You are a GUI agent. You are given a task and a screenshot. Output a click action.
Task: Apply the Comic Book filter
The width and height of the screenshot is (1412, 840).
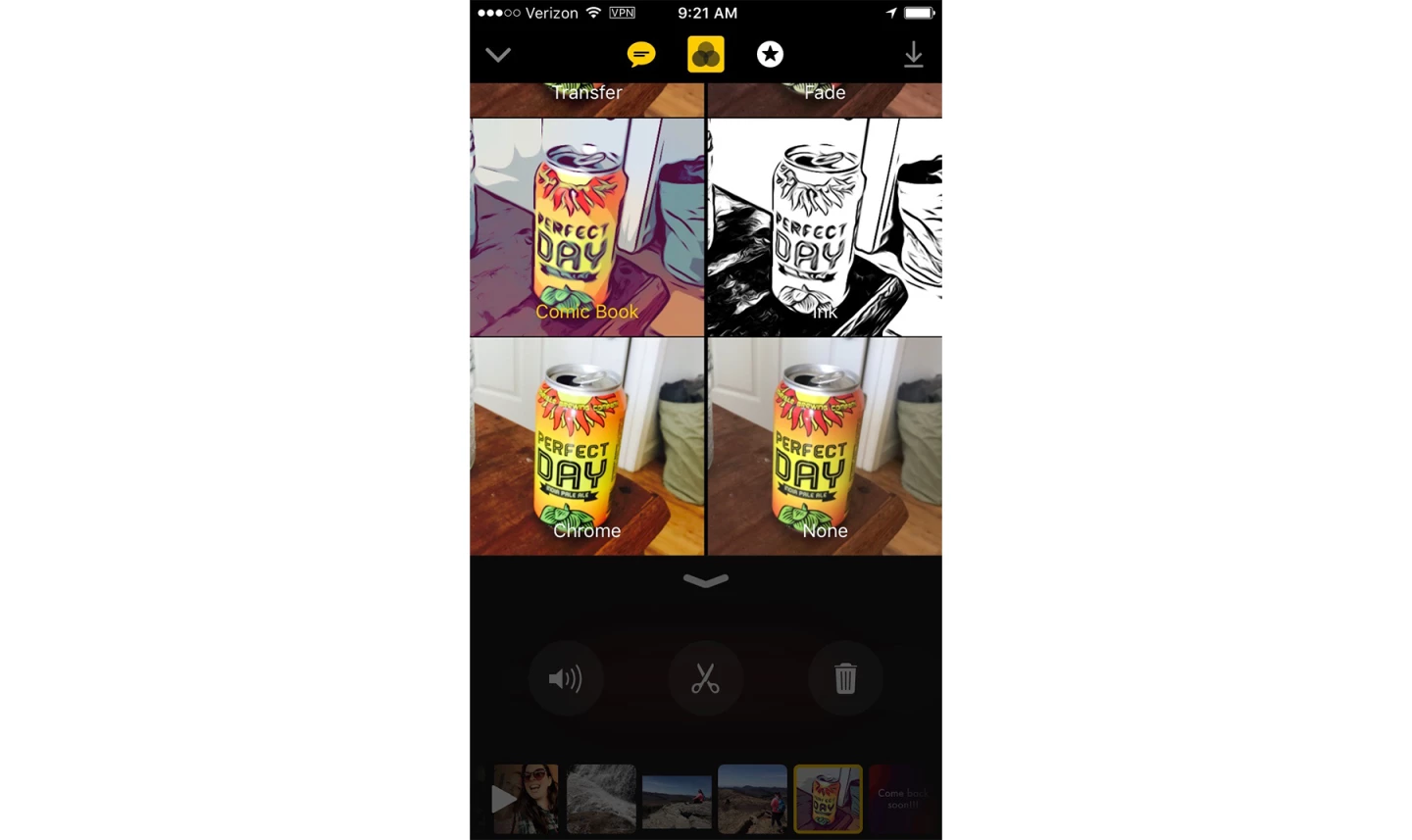(586, 227)
